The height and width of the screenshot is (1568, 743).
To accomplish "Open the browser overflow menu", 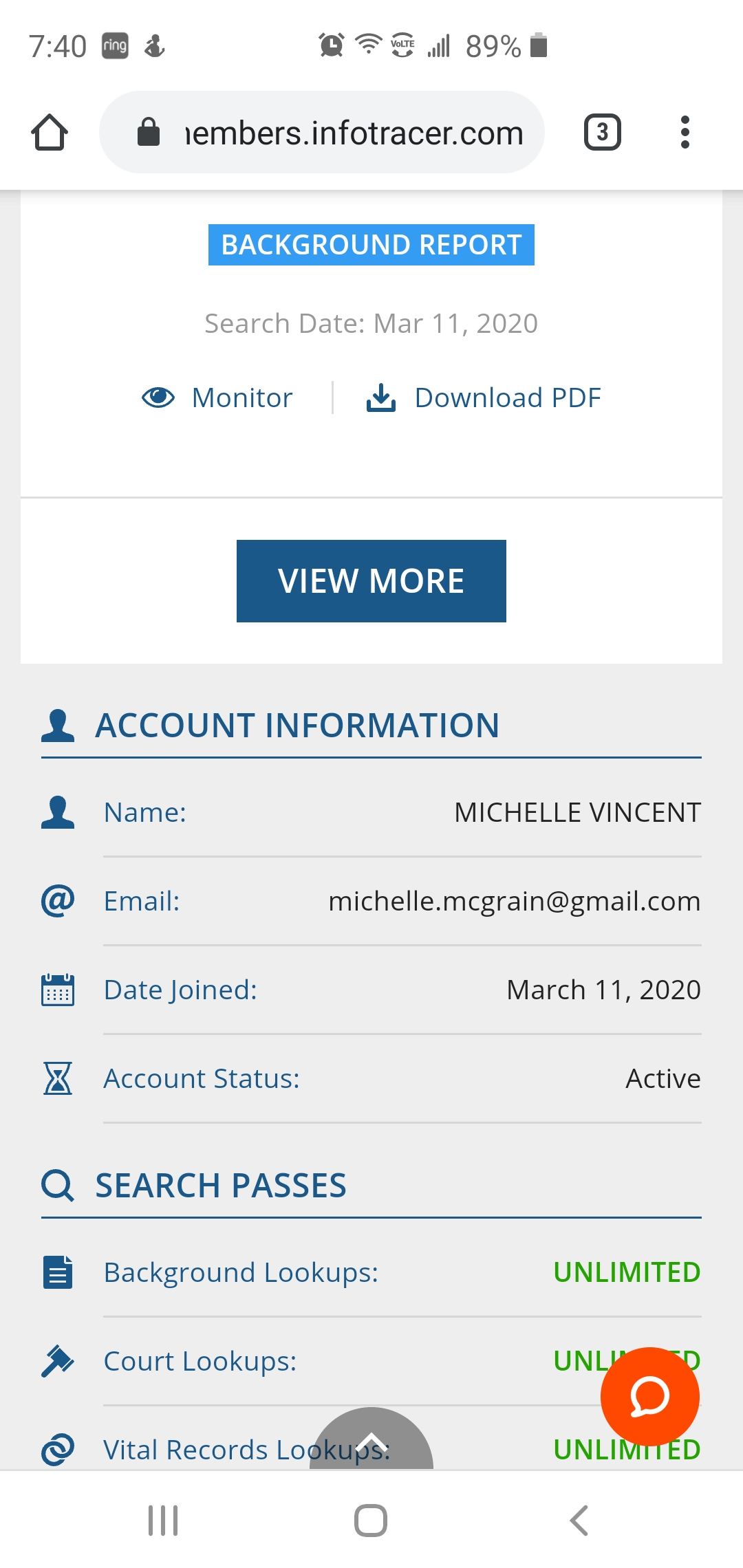I will coord(685,131).
